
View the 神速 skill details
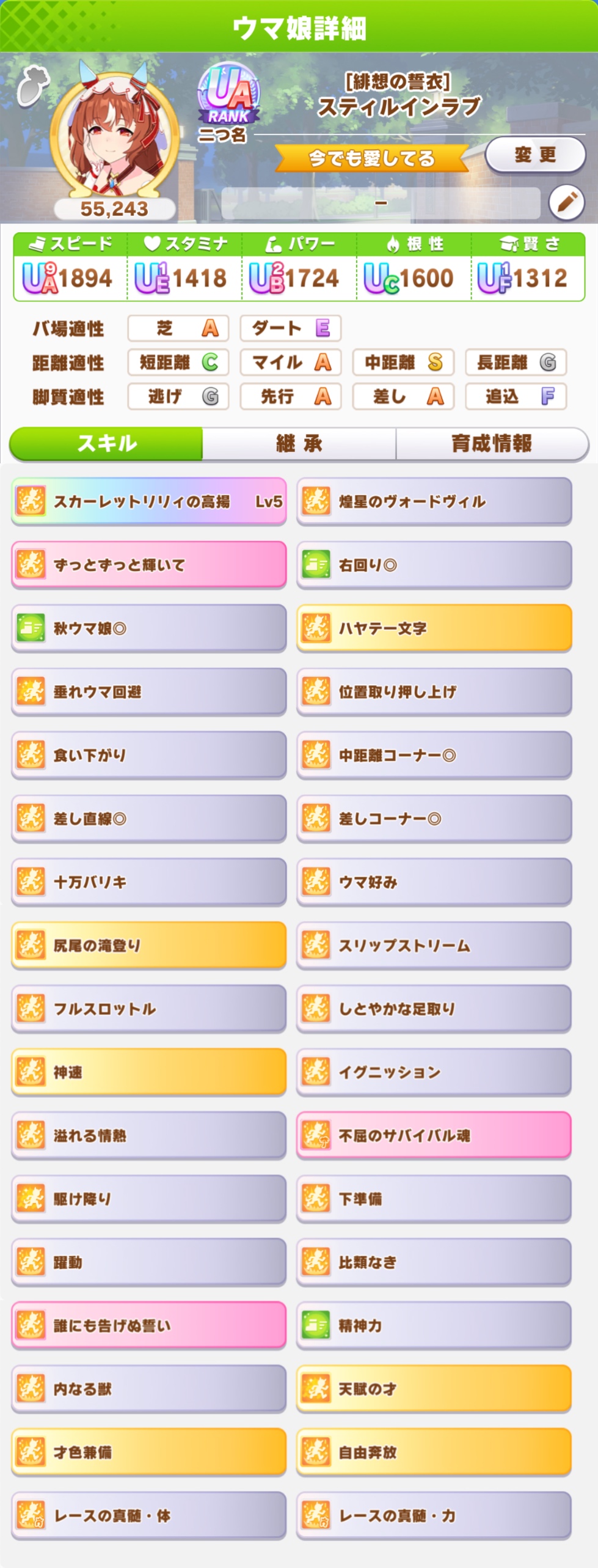(x=148, y=1072)
